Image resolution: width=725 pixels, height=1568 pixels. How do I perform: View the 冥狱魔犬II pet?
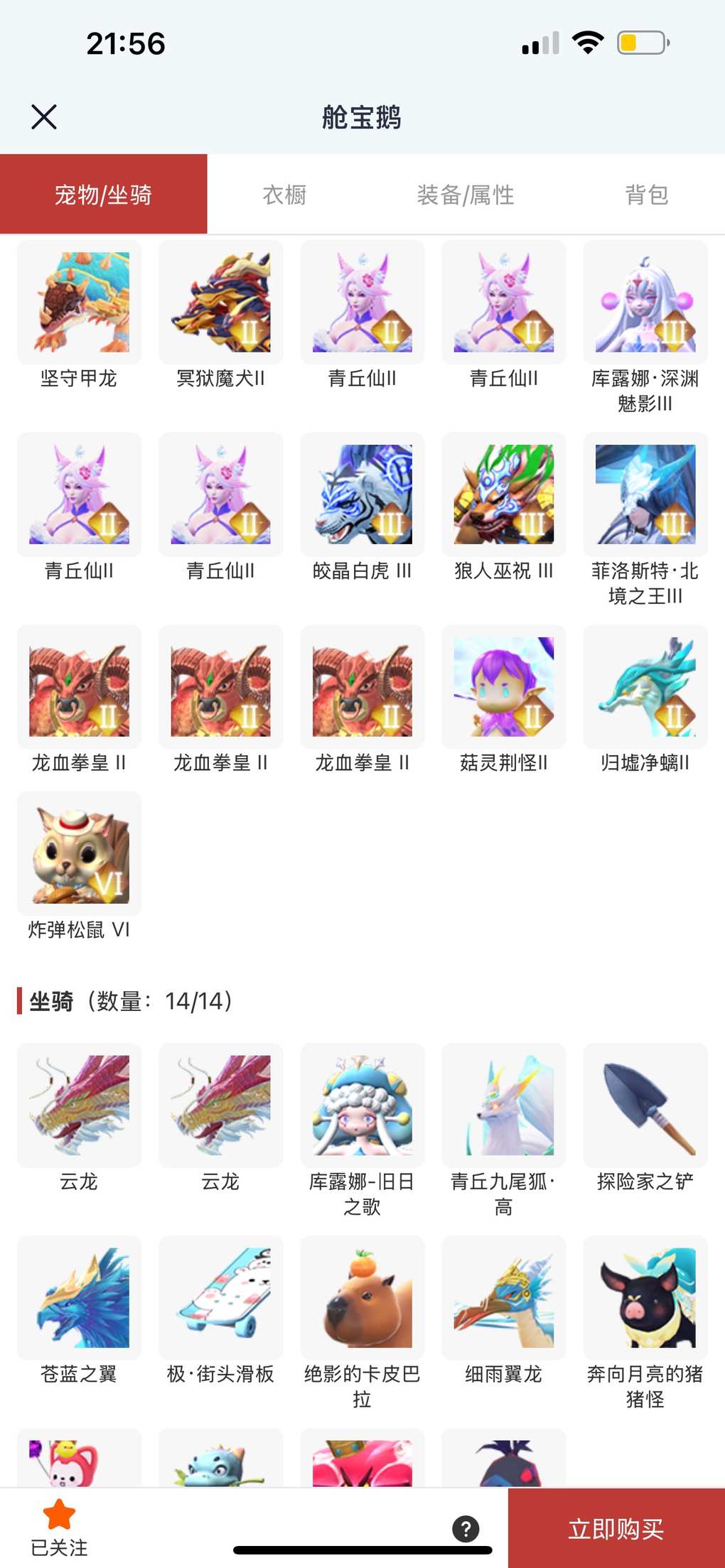coord(220,303)
